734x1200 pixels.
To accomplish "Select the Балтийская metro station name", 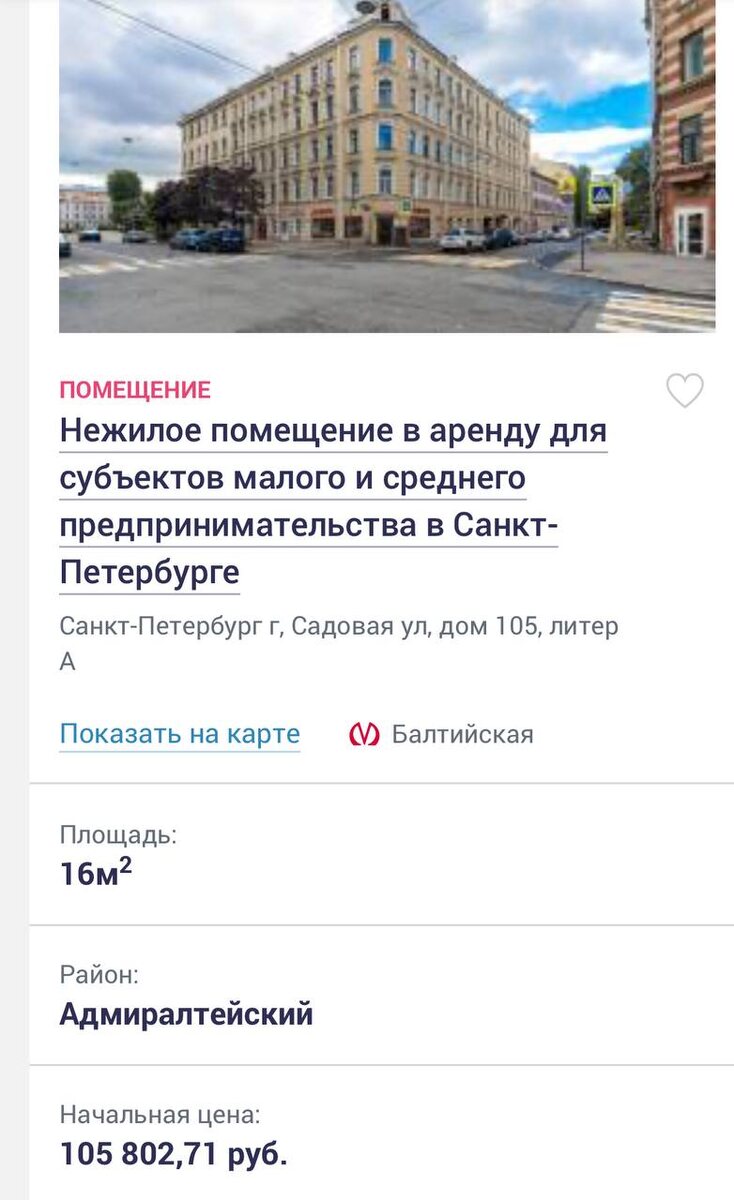I will 464,733.
